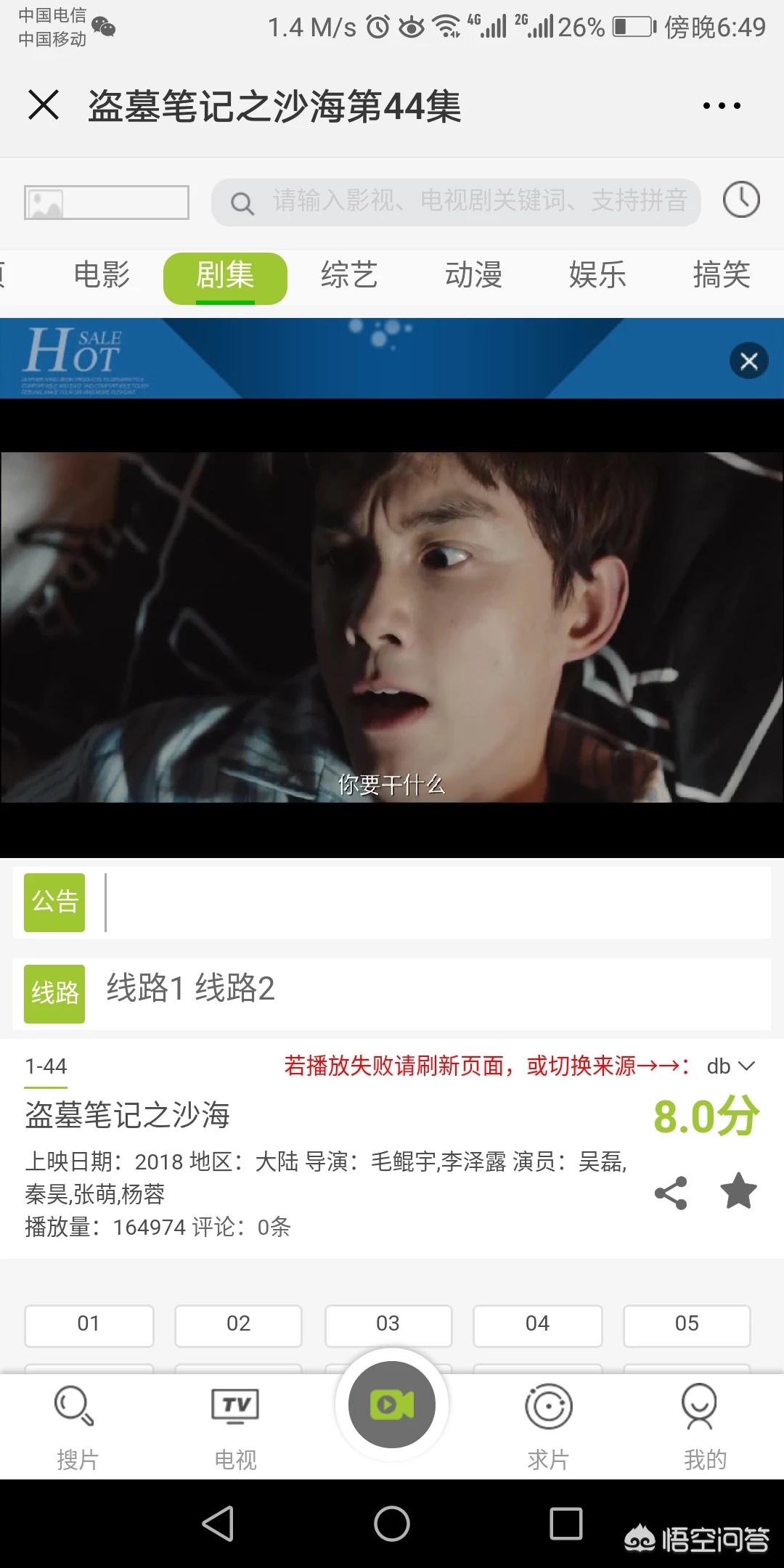The image size is (784, 1568).
Task: Expand the db source dropdown
Action: (731, 1066)
